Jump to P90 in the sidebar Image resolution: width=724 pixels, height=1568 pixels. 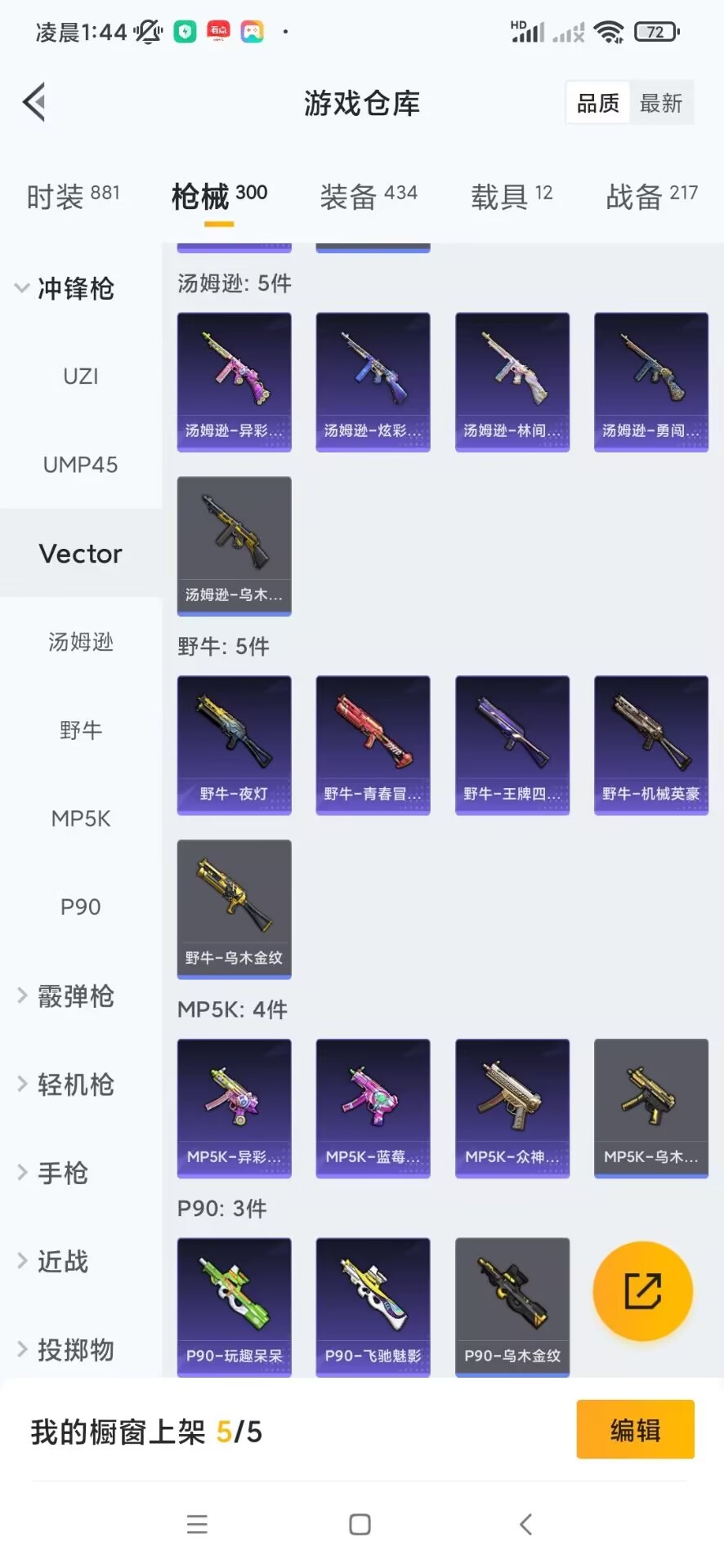pyautogui.click(x=81, y=906)
